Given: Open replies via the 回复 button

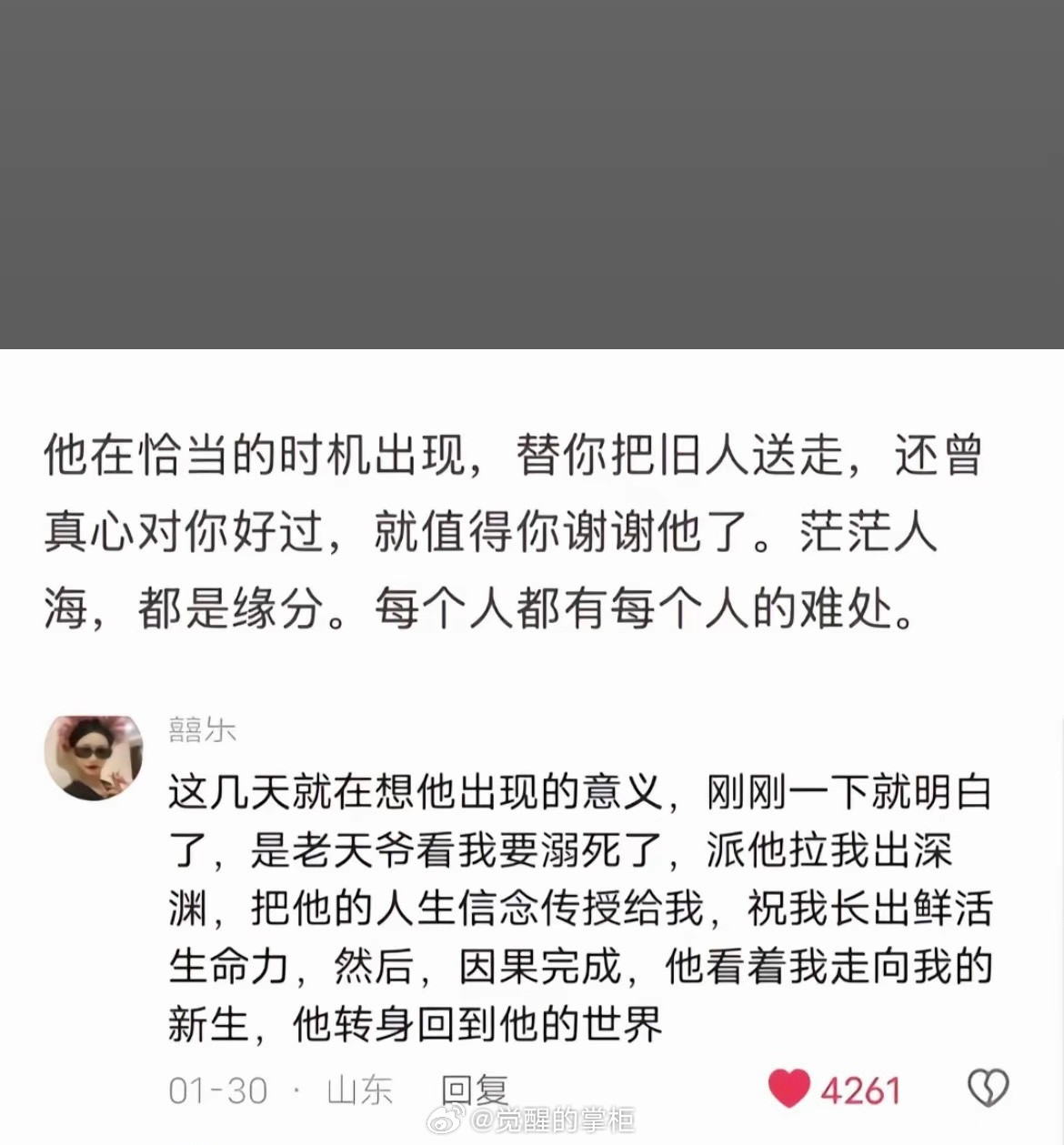Looking at the screenshot, I should (471, 1089).
